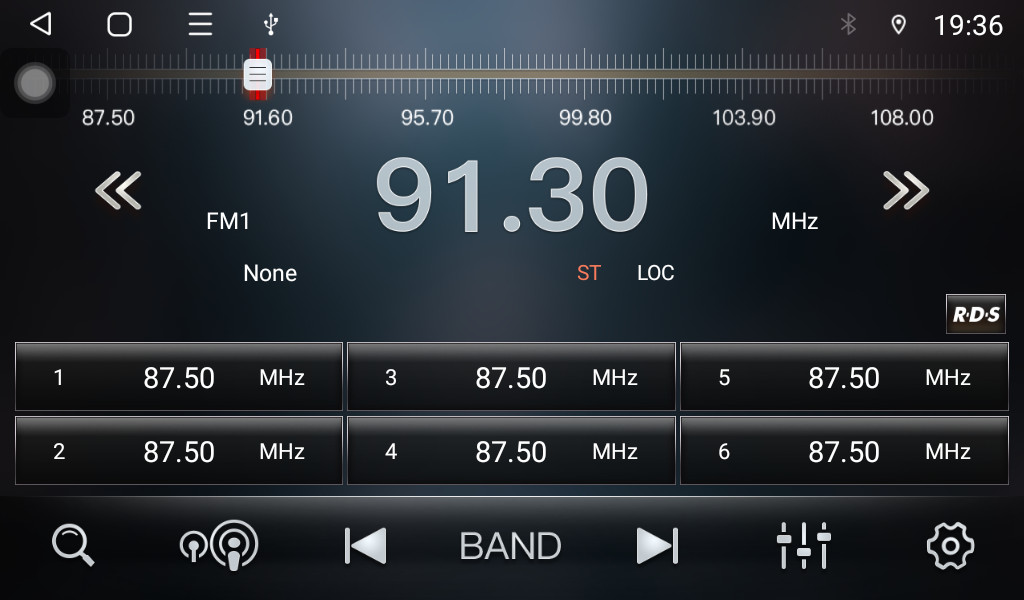Seek forward with double right arrows
This screenshot has height=600, width=1024.
tap(906, 190)
